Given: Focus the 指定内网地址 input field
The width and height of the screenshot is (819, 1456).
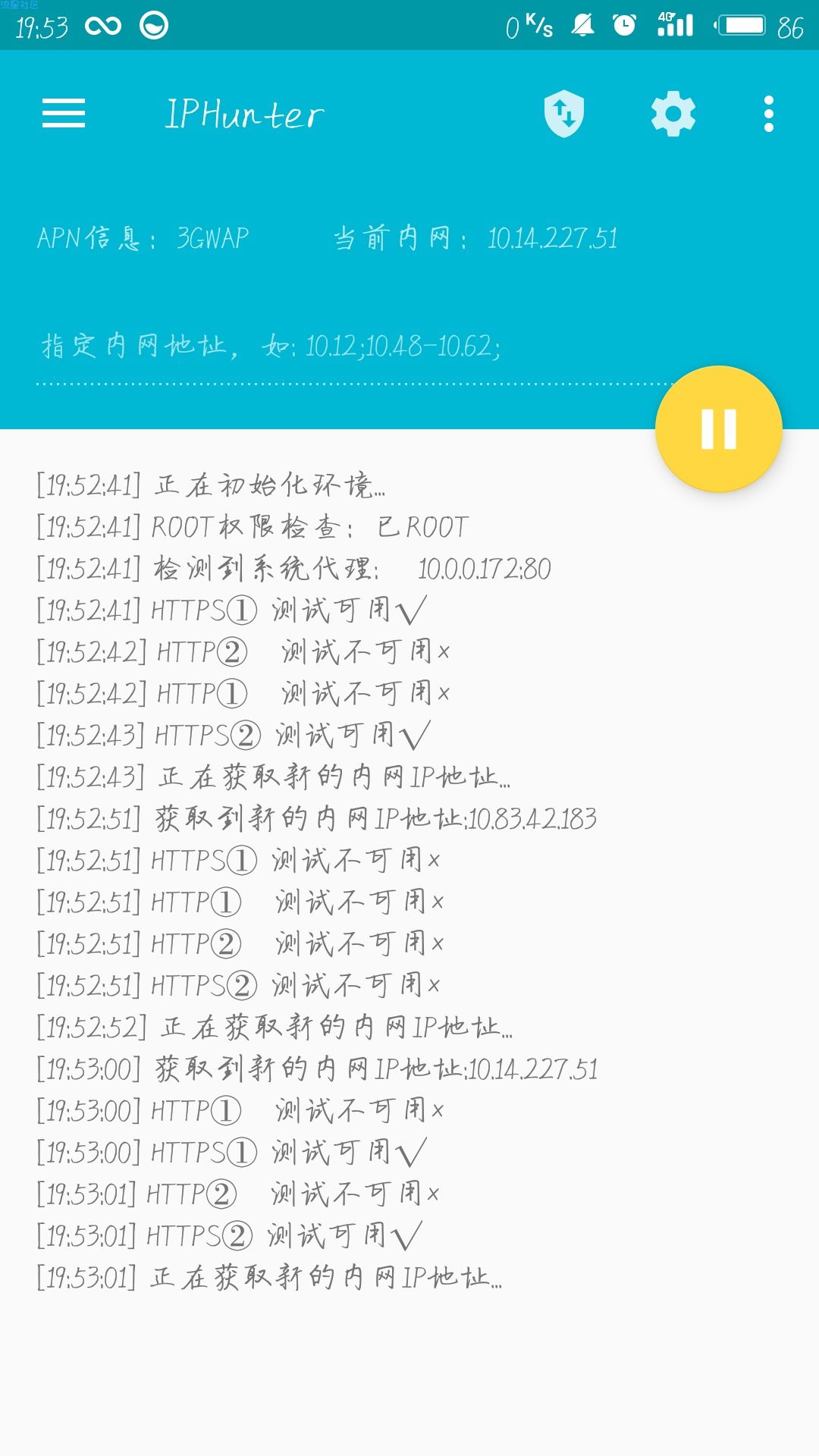Looking at the screenshot, I should 341,347.
